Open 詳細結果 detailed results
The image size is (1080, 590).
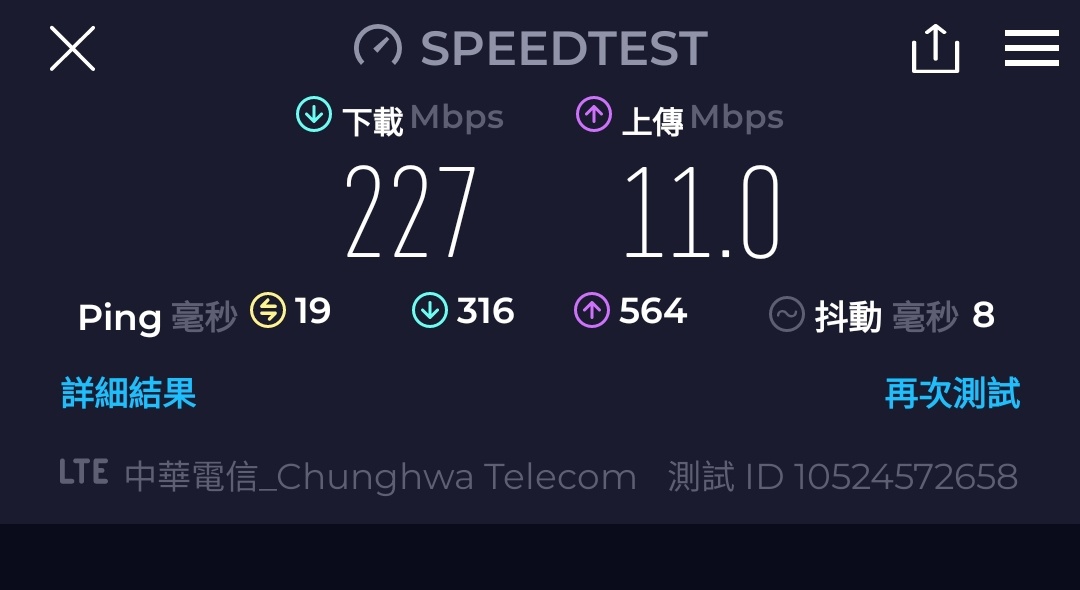point(128,394)
